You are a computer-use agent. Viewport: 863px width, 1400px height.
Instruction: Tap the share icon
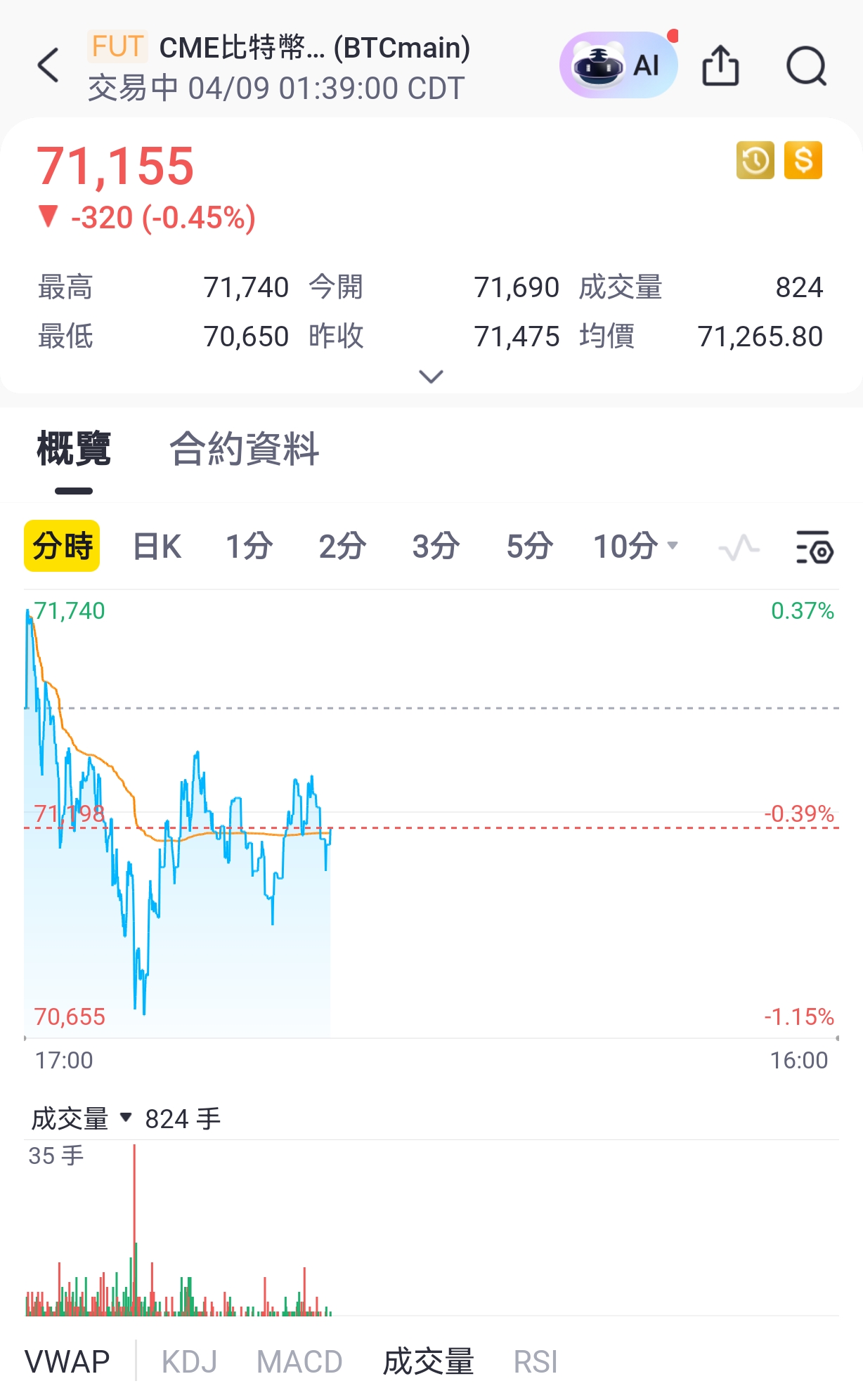[720, 64]
